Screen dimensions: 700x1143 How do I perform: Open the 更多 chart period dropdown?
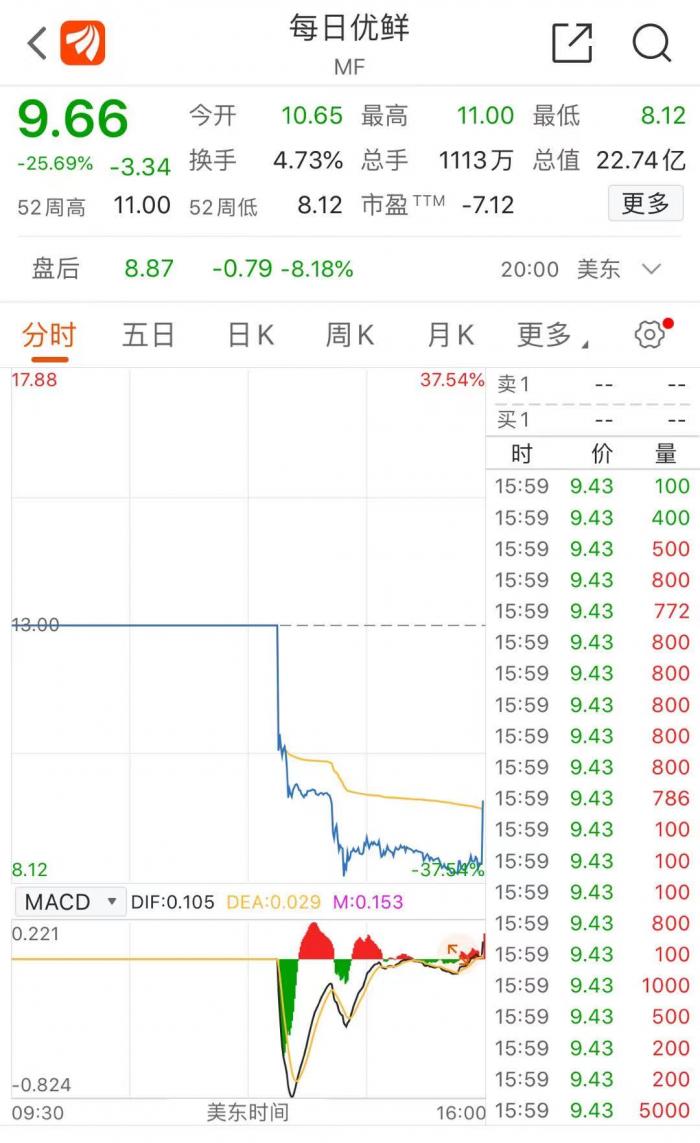coord(551,335)
